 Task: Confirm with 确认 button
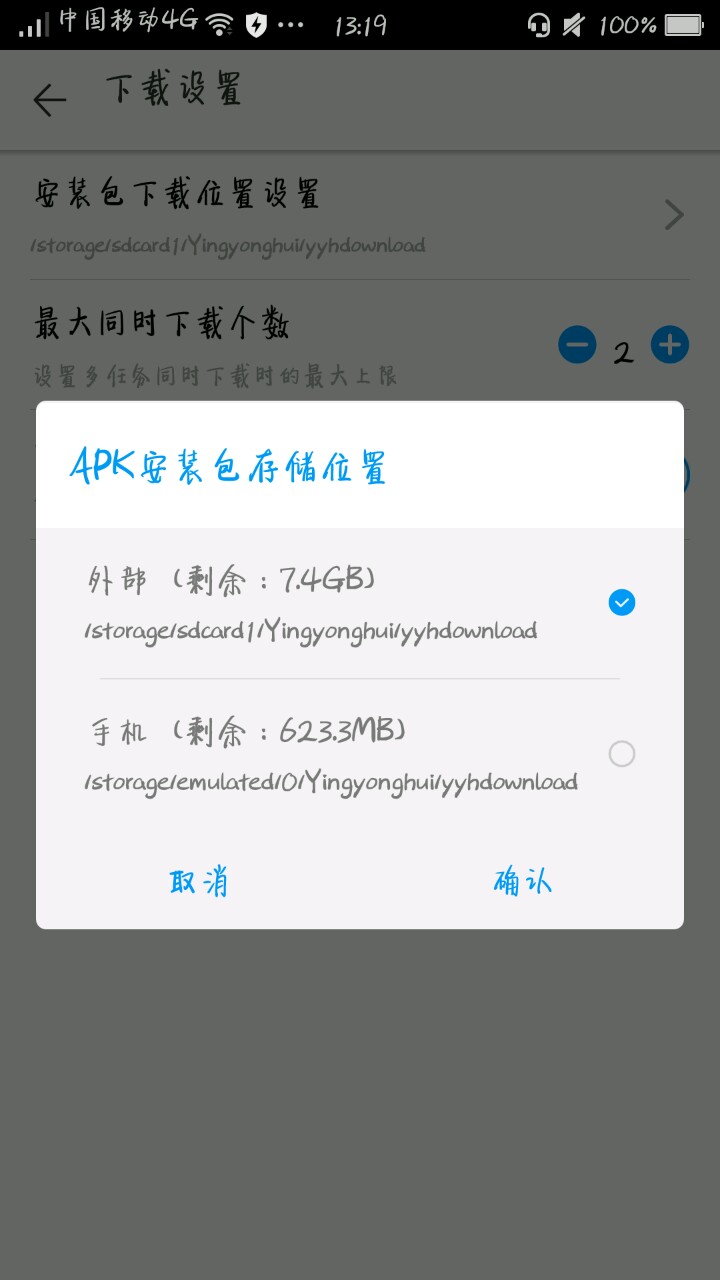click(522, 881)
